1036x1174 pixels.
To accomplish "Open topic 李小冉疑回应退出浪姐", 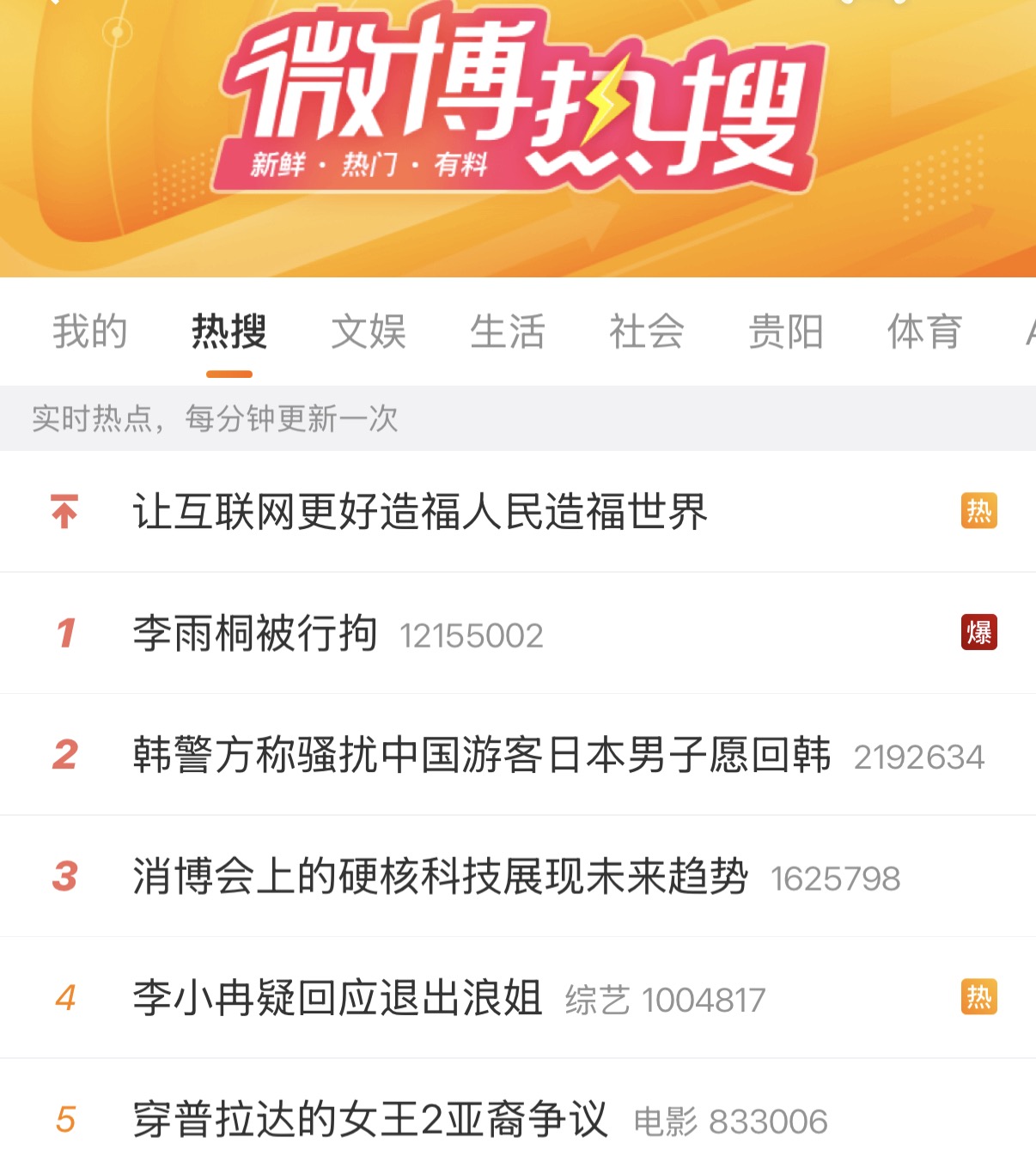I will tap(338, 998).
